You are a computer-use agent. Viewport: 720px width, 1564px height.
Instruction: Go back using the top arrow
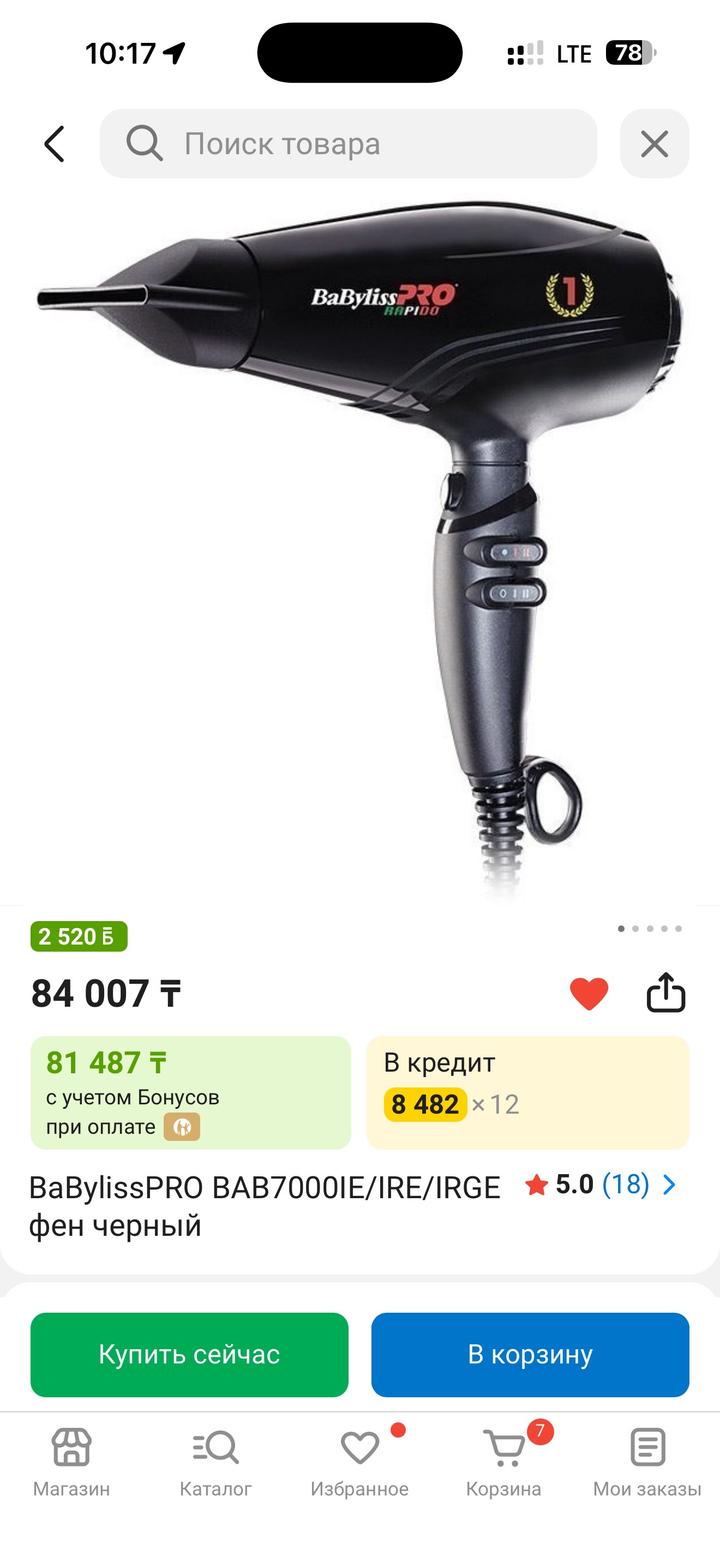(54, 144)
